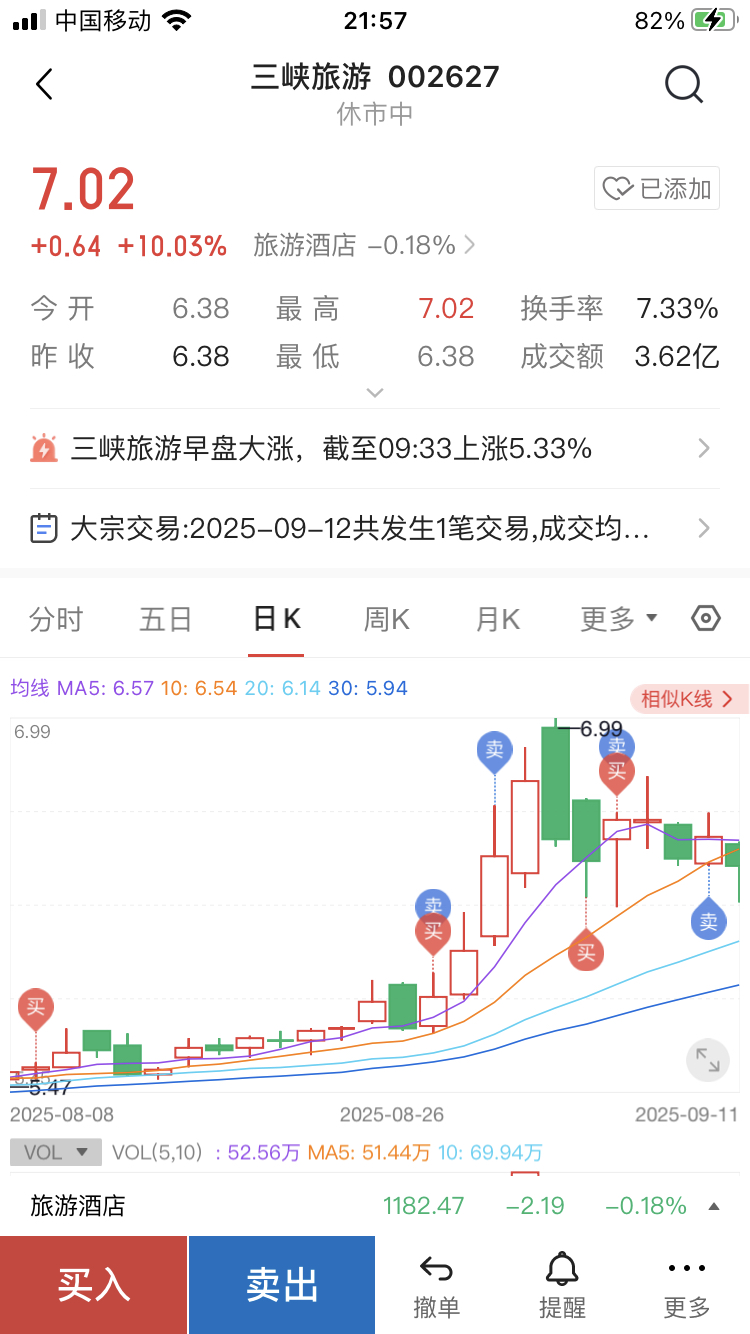The width and height of the screenshot is (750, 1334).
Task: Tap the 已添加 watchlist button
Action: (657, 188)
